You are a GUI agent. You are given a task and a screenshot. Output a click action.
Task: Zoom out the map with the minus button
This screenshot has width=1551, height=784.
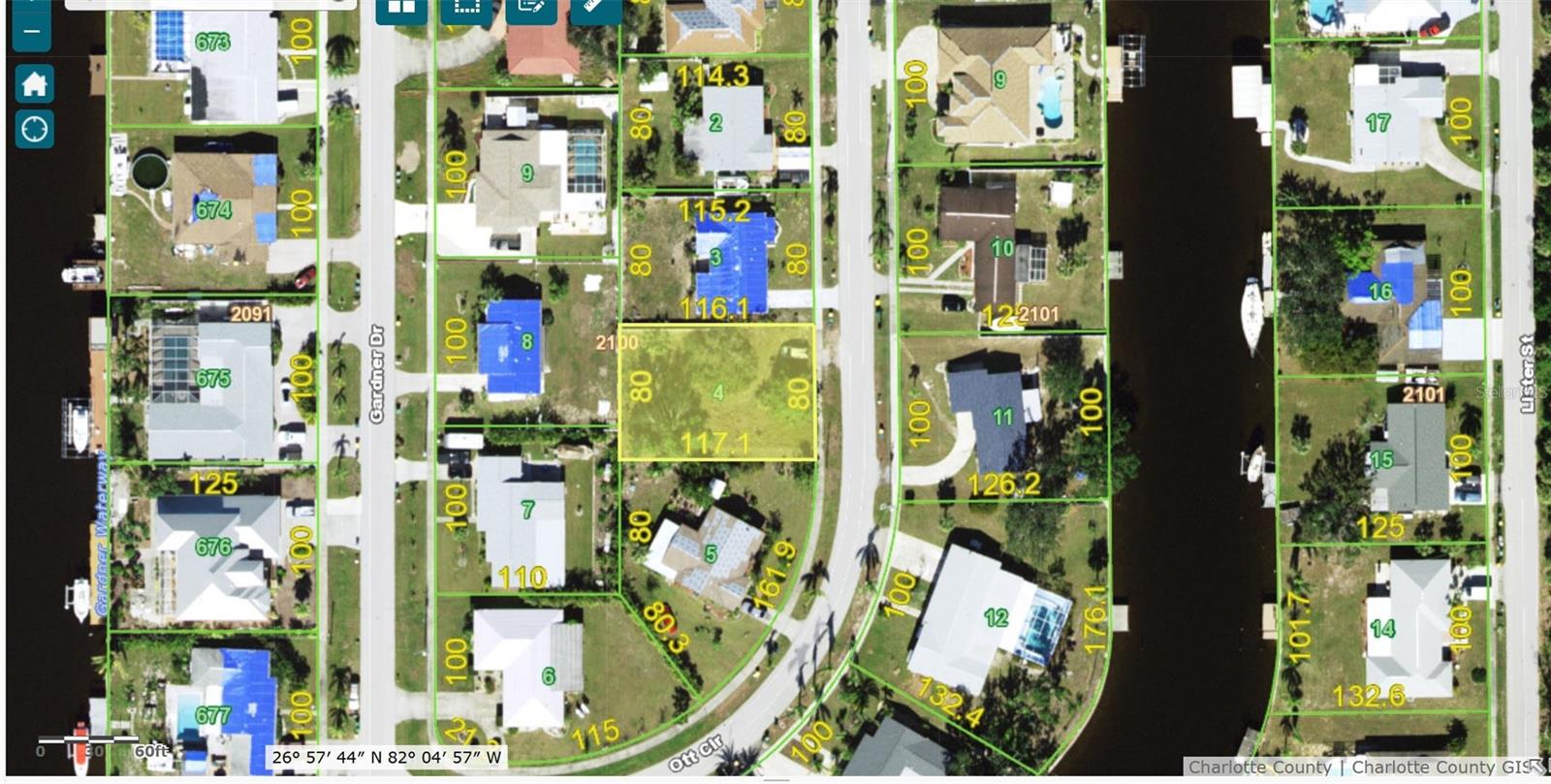point(32,30)
